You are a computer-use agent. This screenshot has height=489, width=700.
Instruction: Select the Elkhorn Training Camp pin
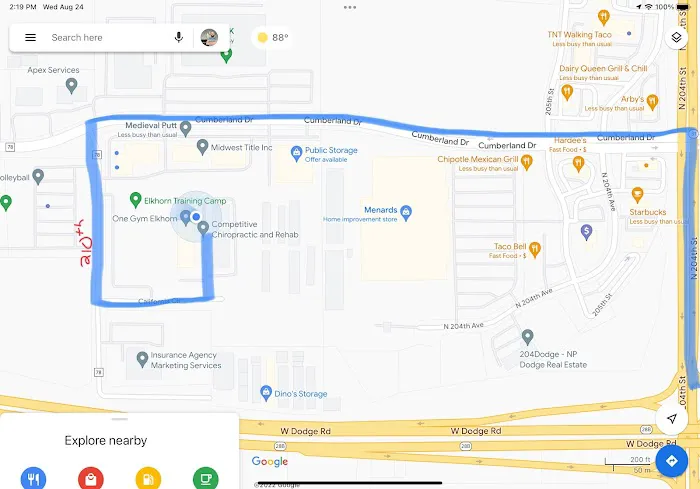pyautogui.click(x=135, y=200)
